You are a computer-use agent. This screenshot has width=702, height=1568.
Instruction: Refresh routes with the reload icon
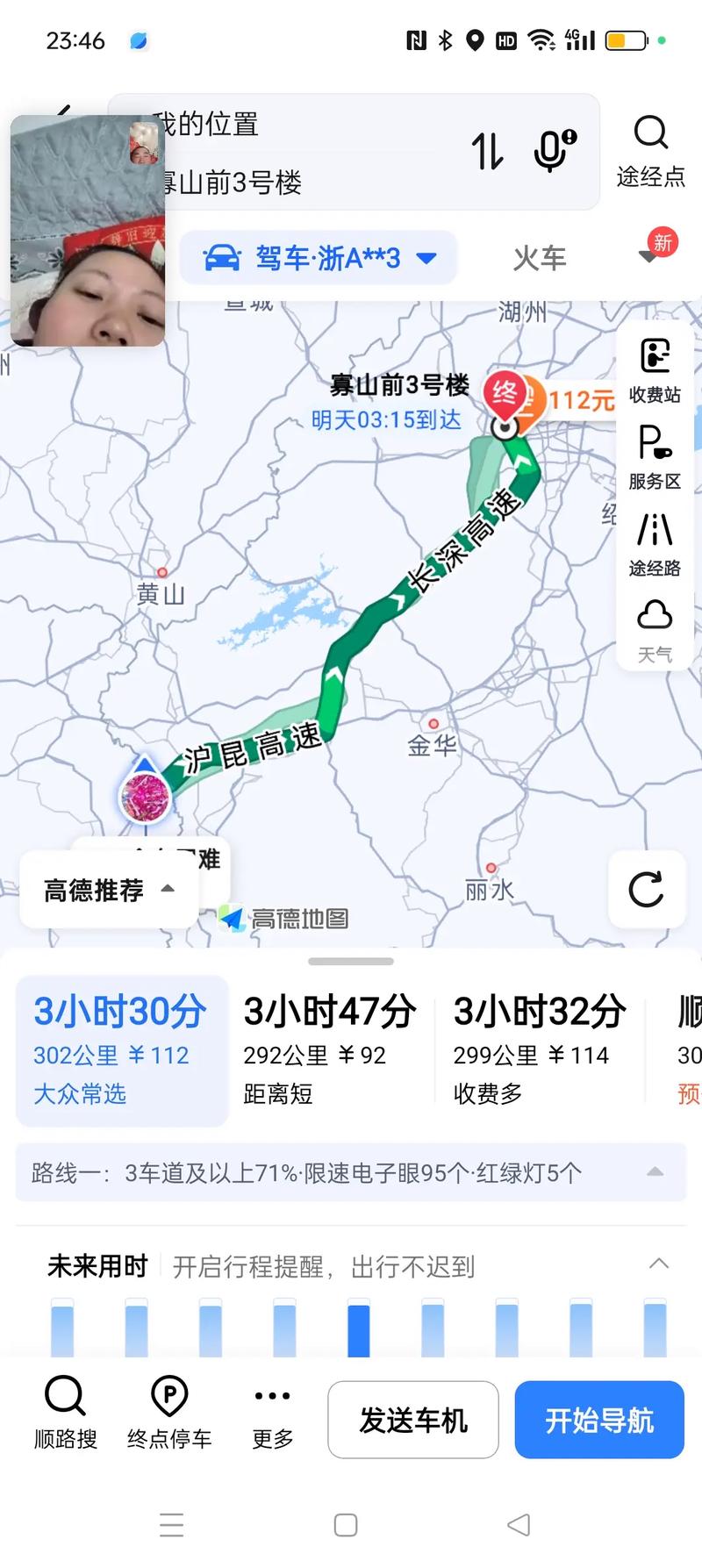[x=647, y=891]
